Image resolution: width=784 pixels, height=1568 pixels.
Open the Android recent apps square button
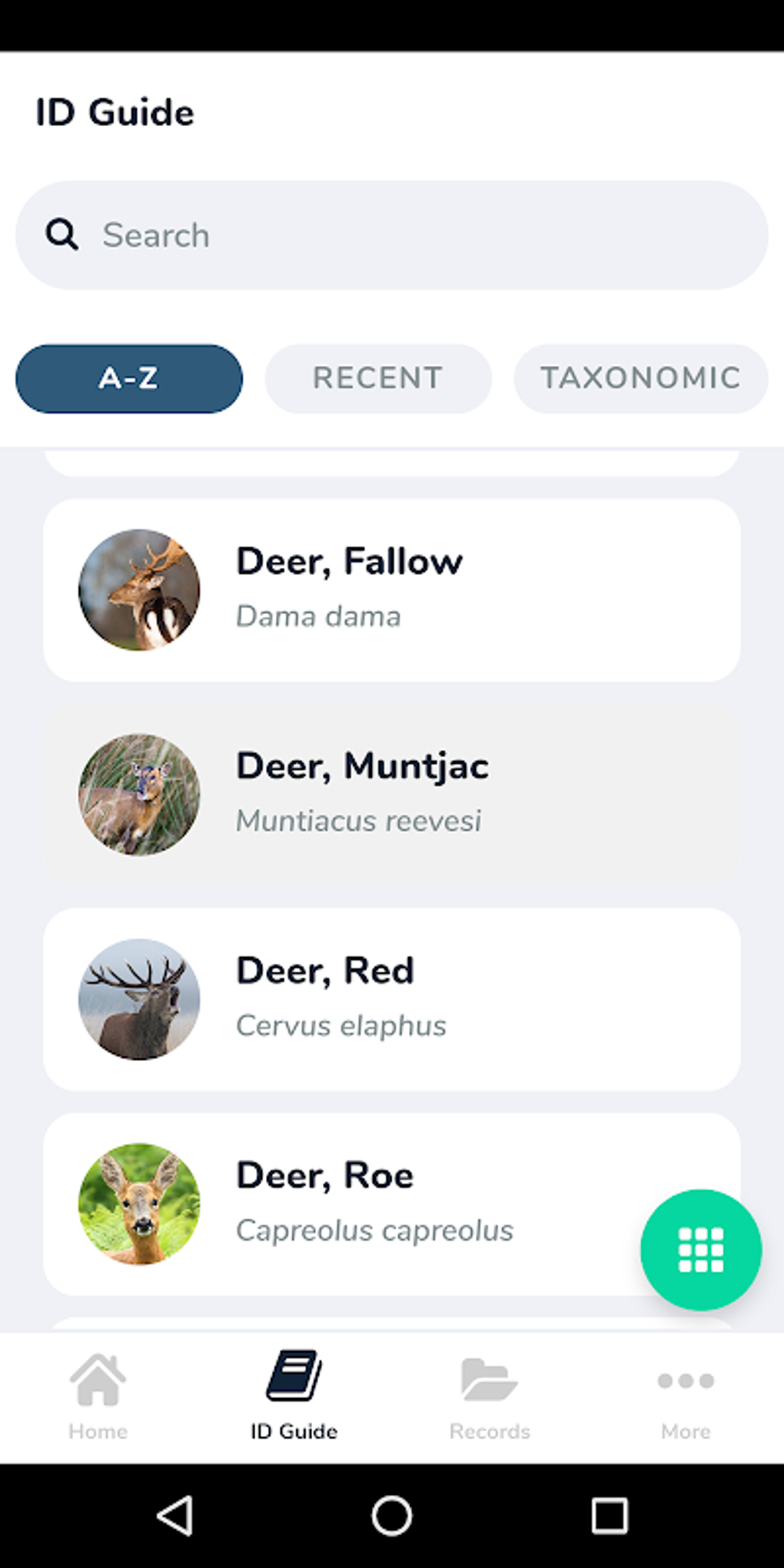coord(611,1516)
